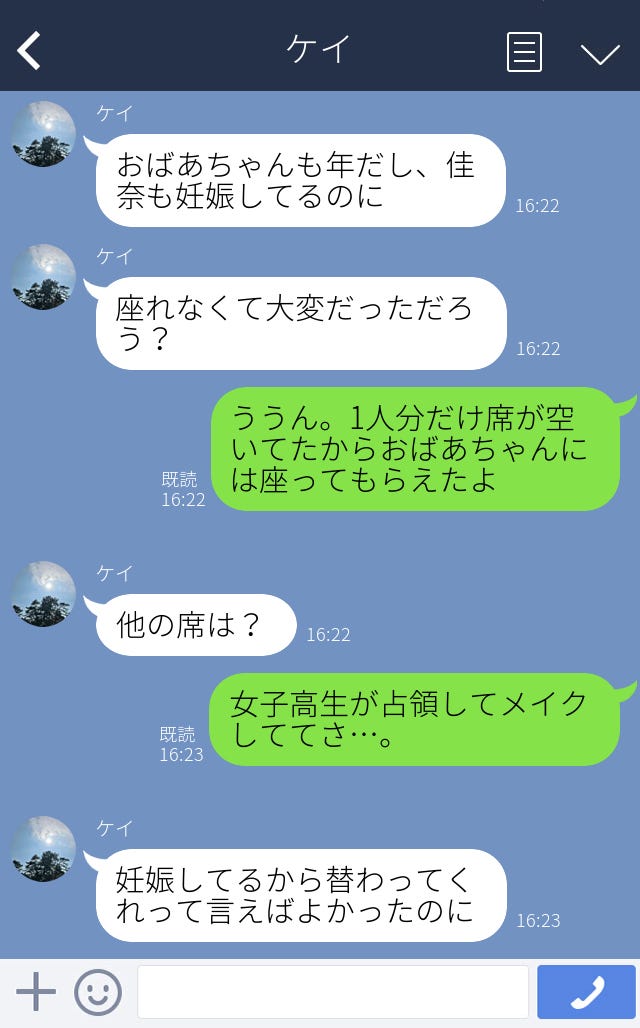
Task: Start a call with the blue phone button
Action: 586,992
